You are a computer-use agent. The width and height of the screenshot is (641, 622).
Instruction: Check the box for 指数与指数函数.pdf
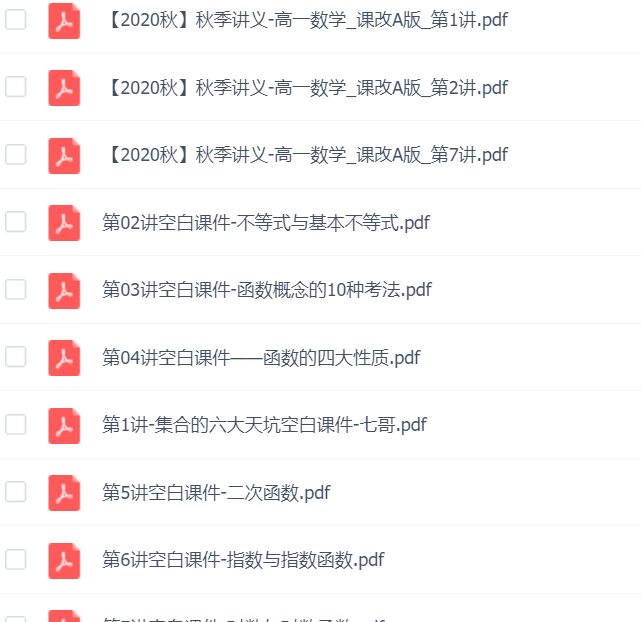tap(16, 560)
